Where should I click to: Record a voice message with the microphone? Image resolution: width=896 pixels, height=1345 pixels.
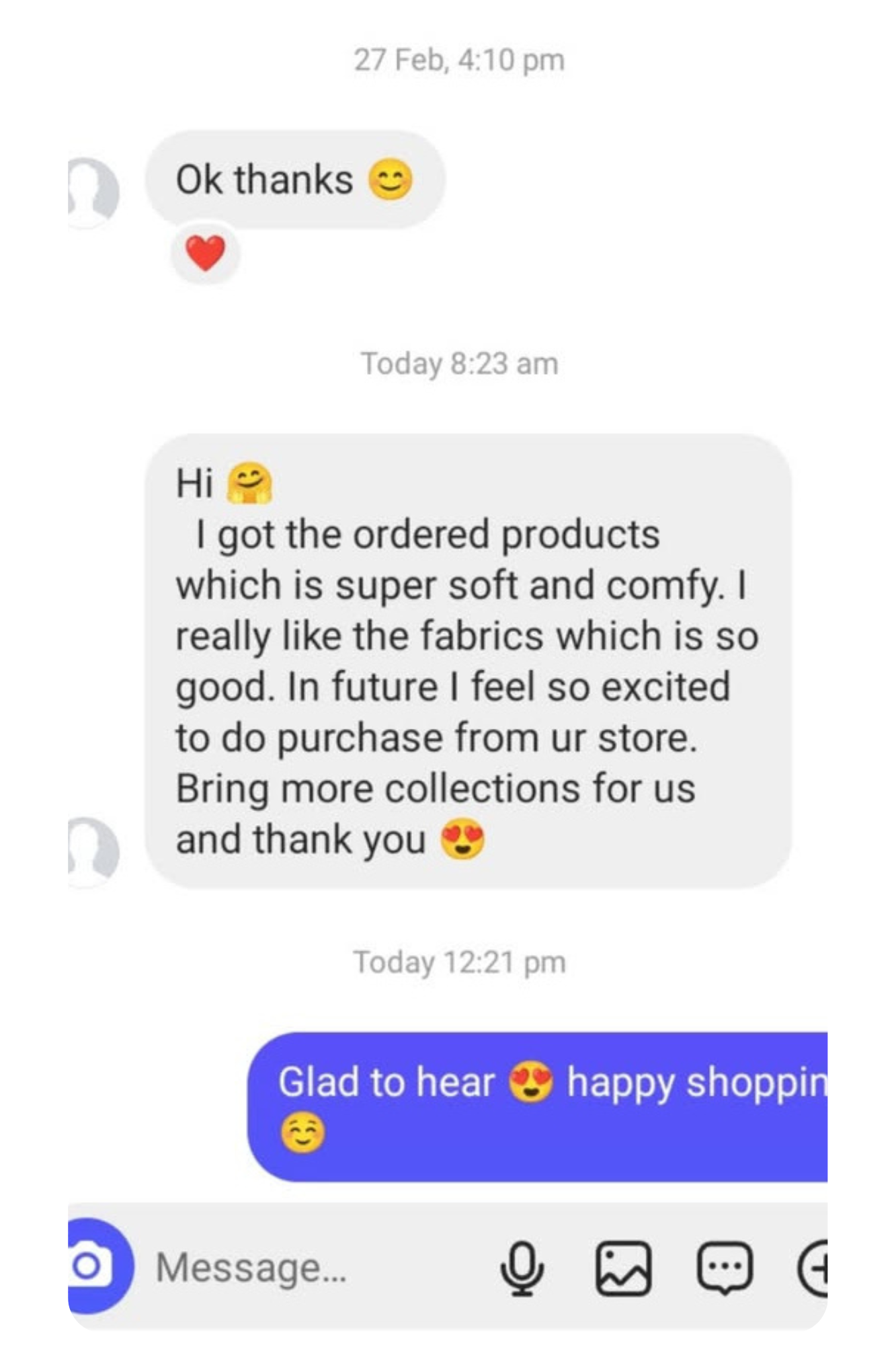(x=522, y=1268)
